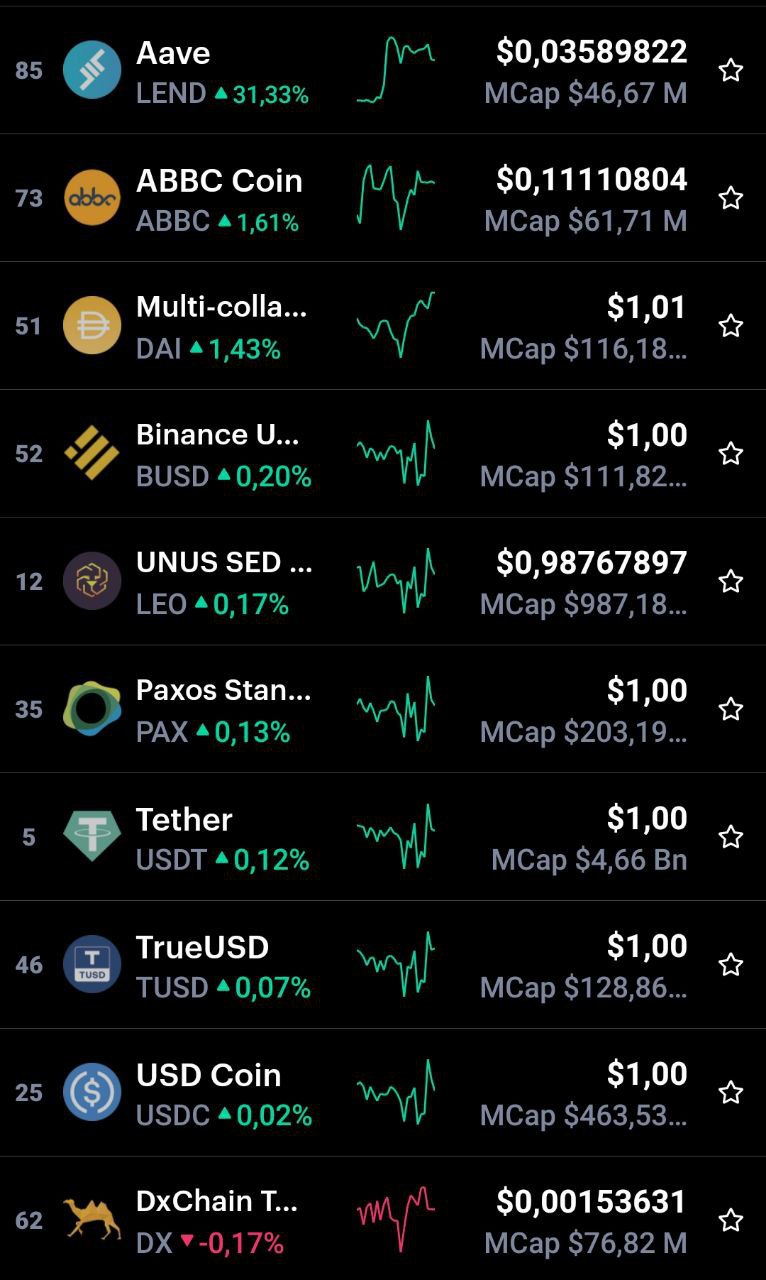Open the Tether USDT row
The image size is (766, 1280).
(x=383, y=837)
